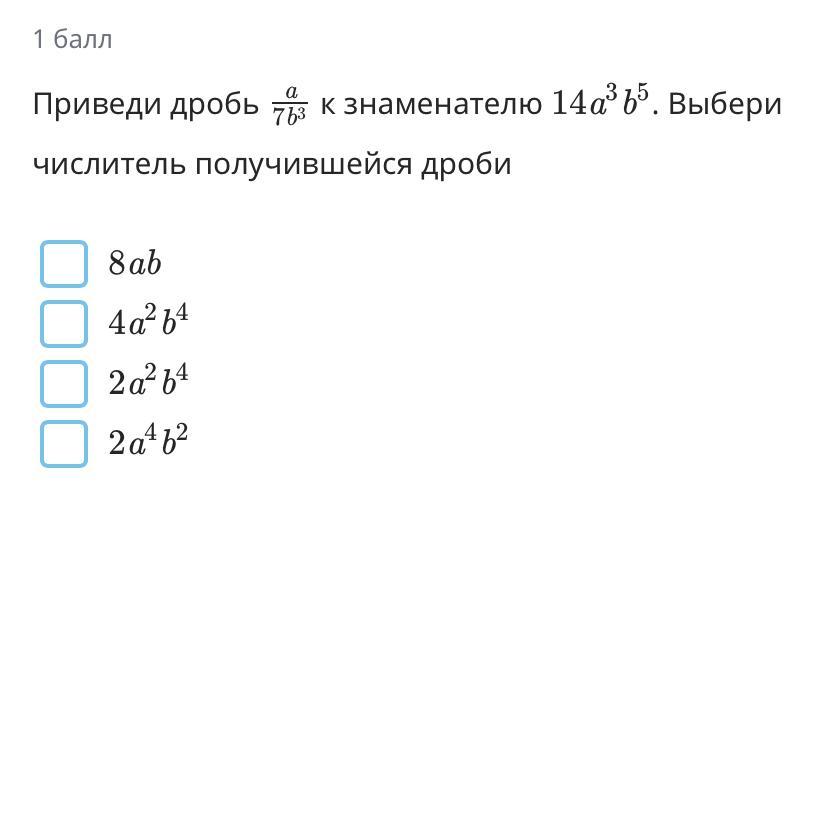Image resolution: width=828 pixels, height=828 pixels.
Task: Tick the checkbox next to 4a²b⁴
Action: 64,324
